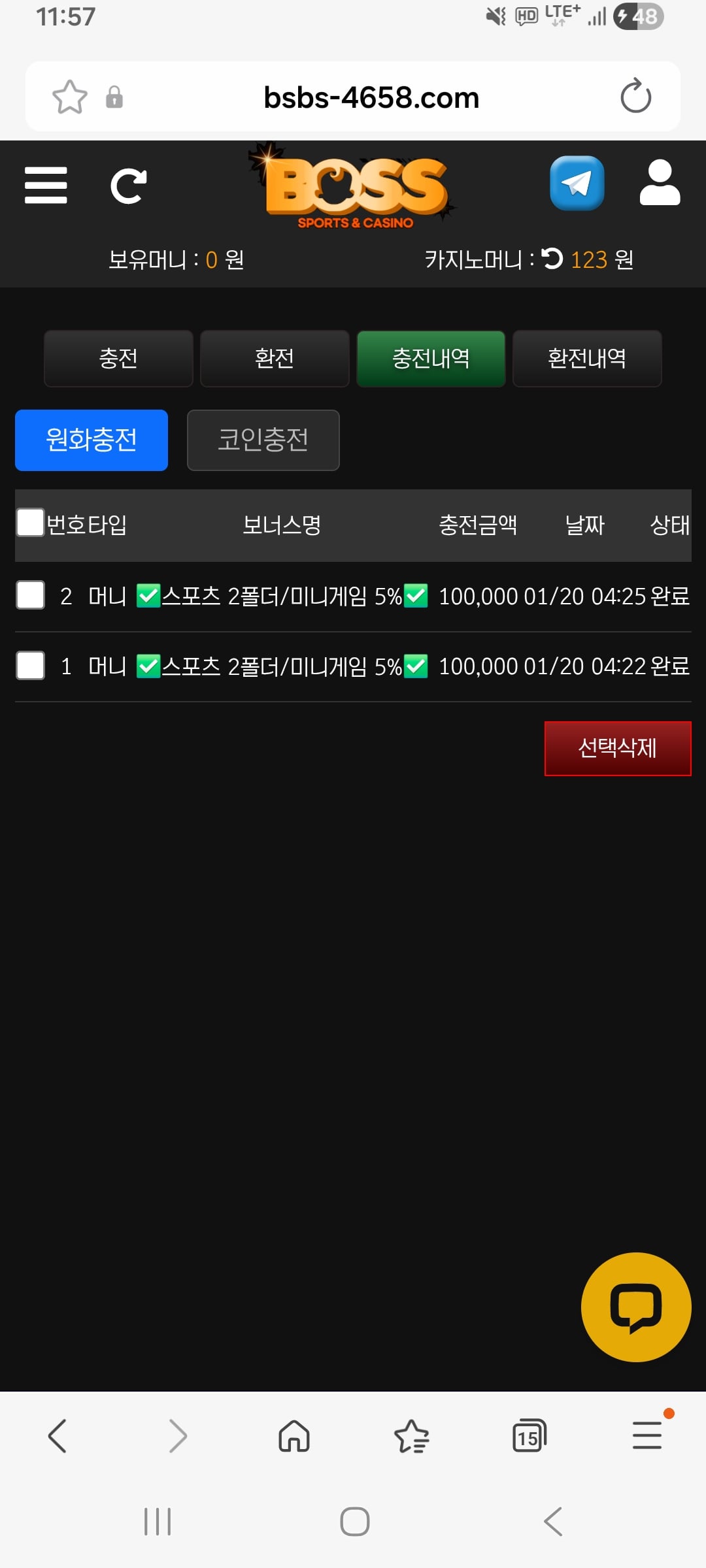
Task: Go to the browser home page
Action: (294, 1436)
